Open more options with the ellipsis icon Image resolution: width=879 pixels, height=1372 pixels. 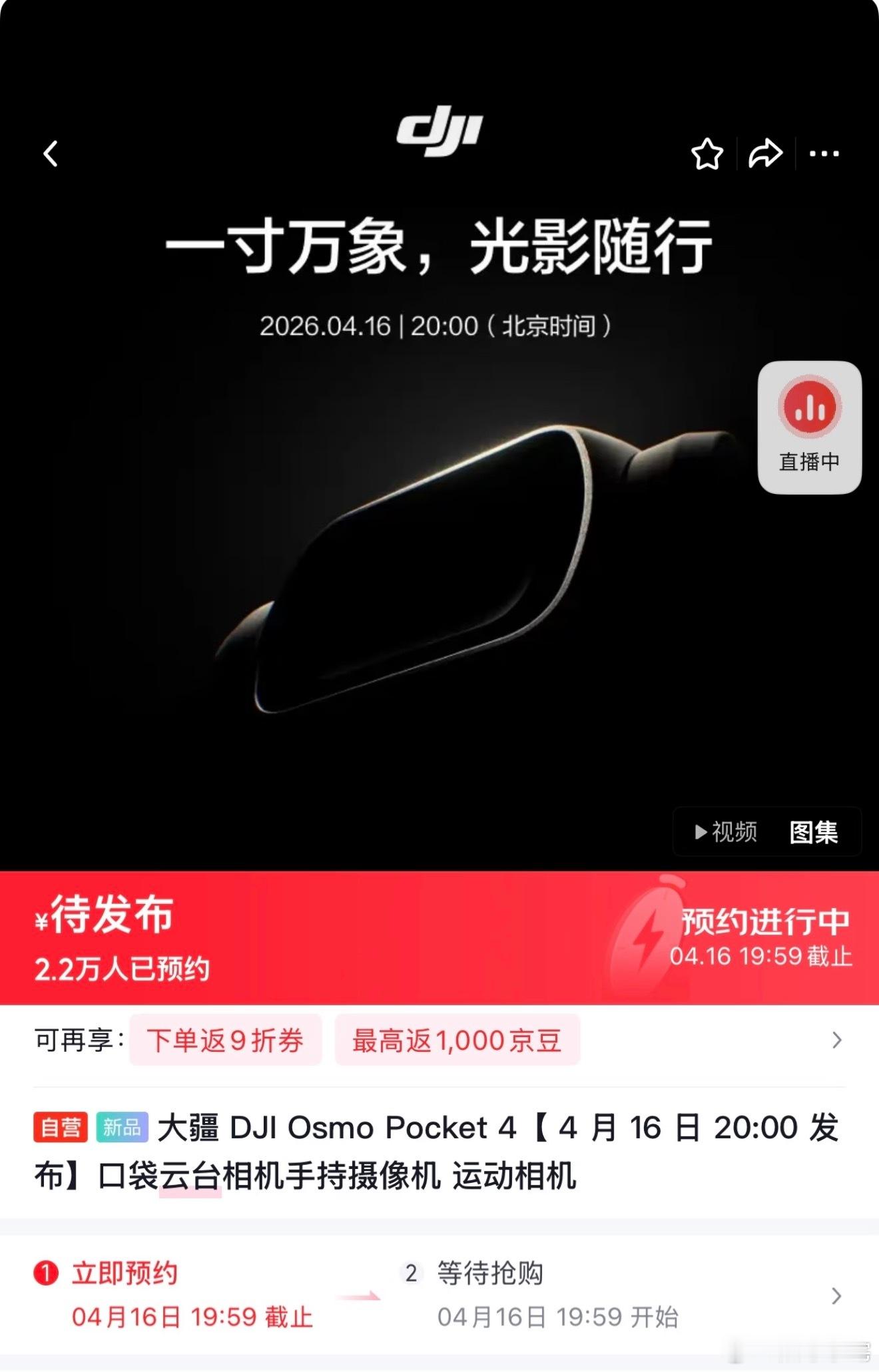823,154
